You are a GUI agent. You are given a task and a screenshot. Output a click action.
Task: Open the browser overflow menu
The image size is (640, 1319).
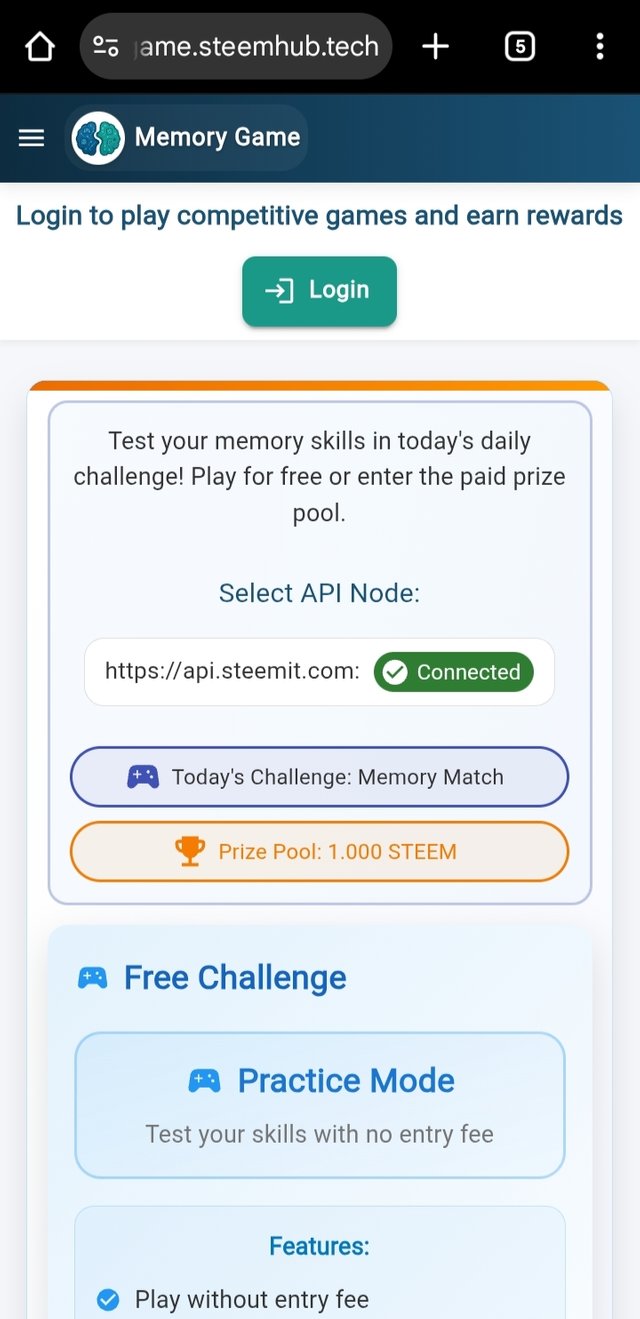tap(599, 46)
